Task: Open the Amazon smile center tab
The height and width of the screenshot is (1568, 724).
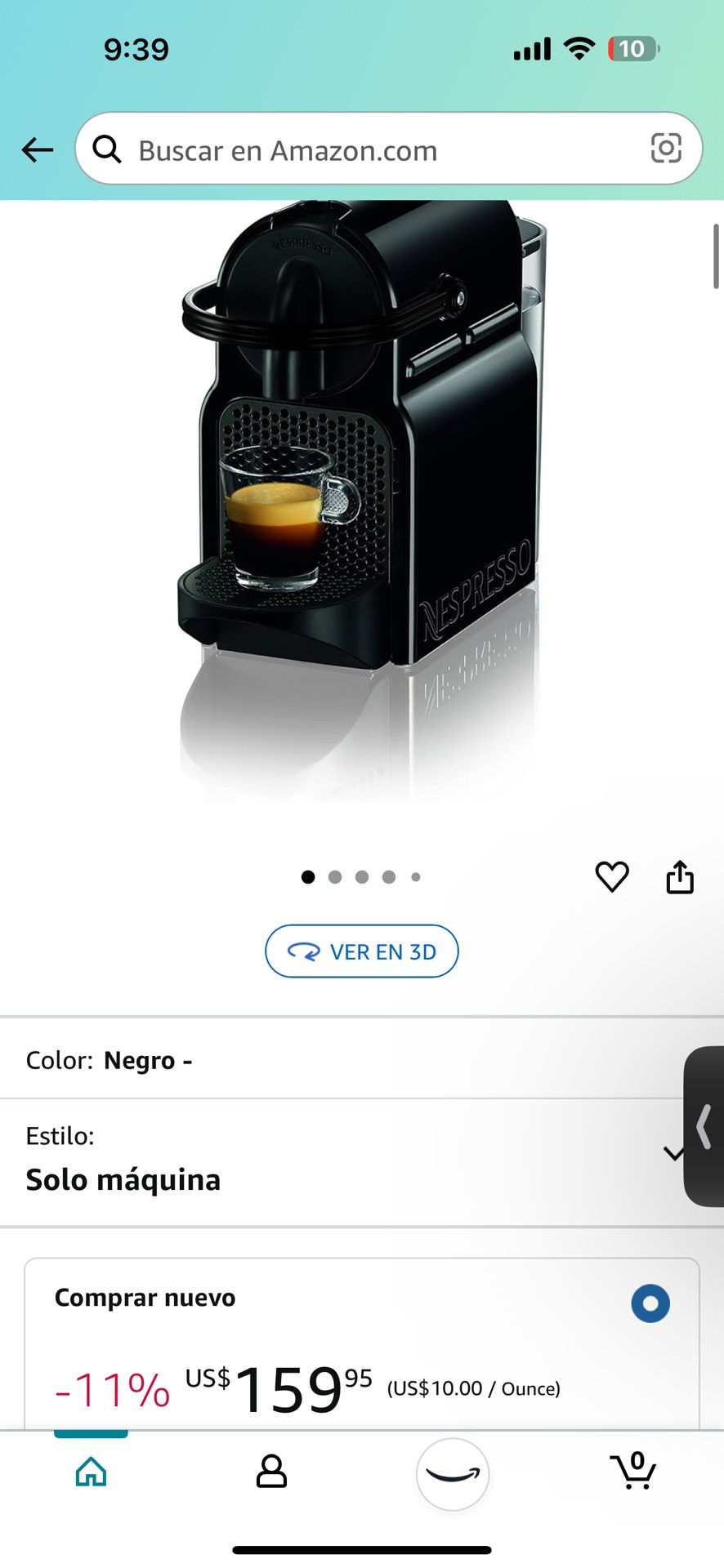Action: coord(453,1474)
